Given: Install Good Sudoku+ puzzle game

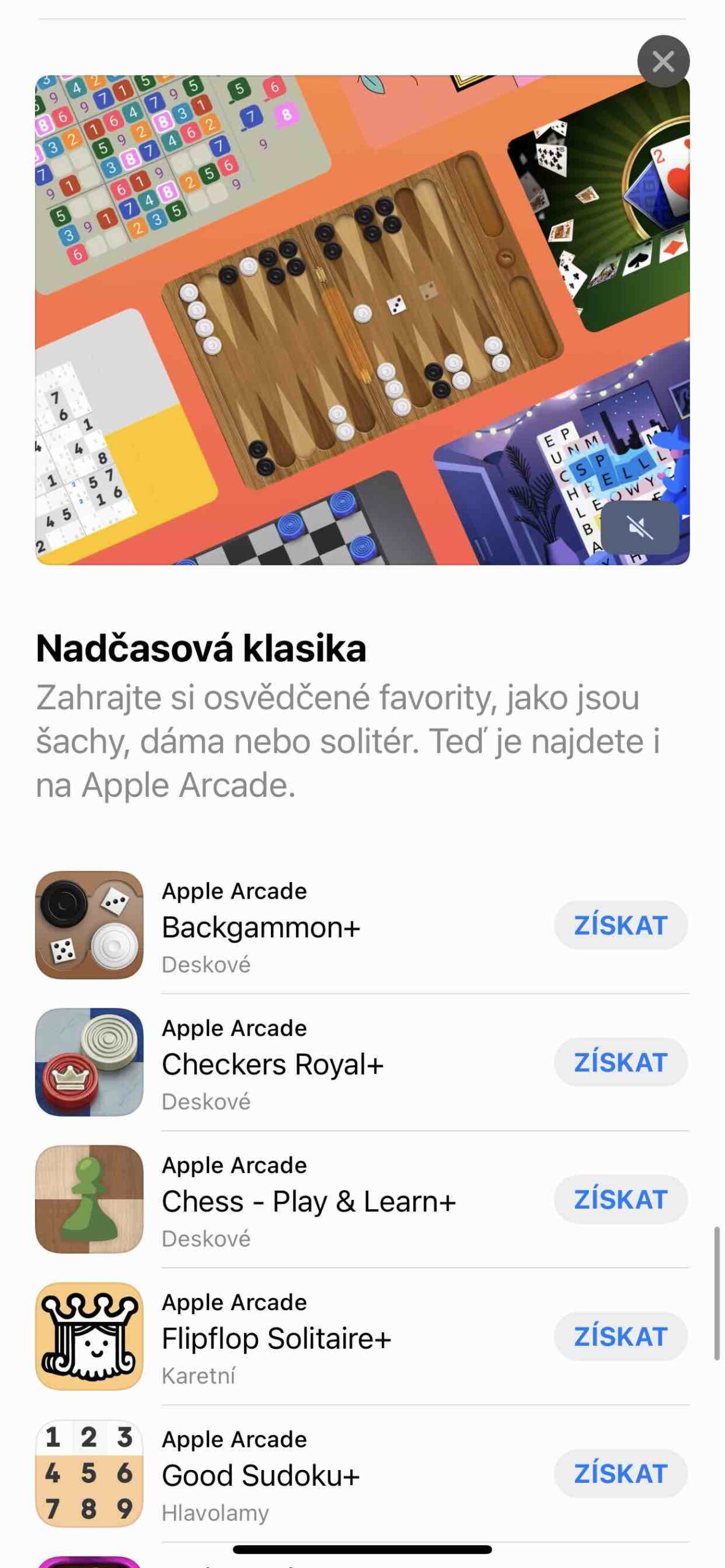Looking at the screenshot, I should [620, 1474].
